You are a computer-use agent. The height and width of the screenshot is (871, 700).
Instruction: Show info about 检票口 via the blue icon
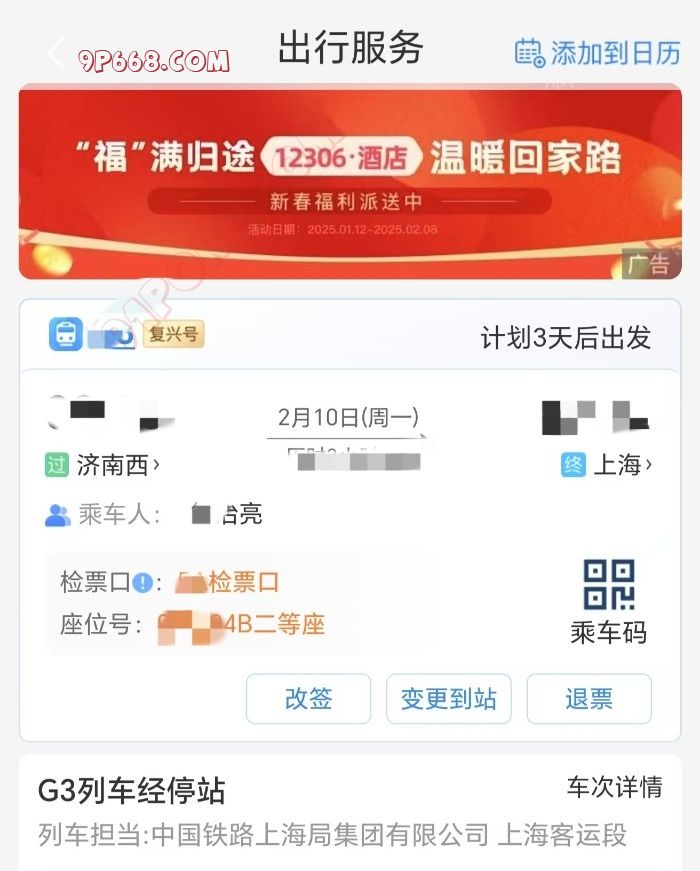pos(143,582)
